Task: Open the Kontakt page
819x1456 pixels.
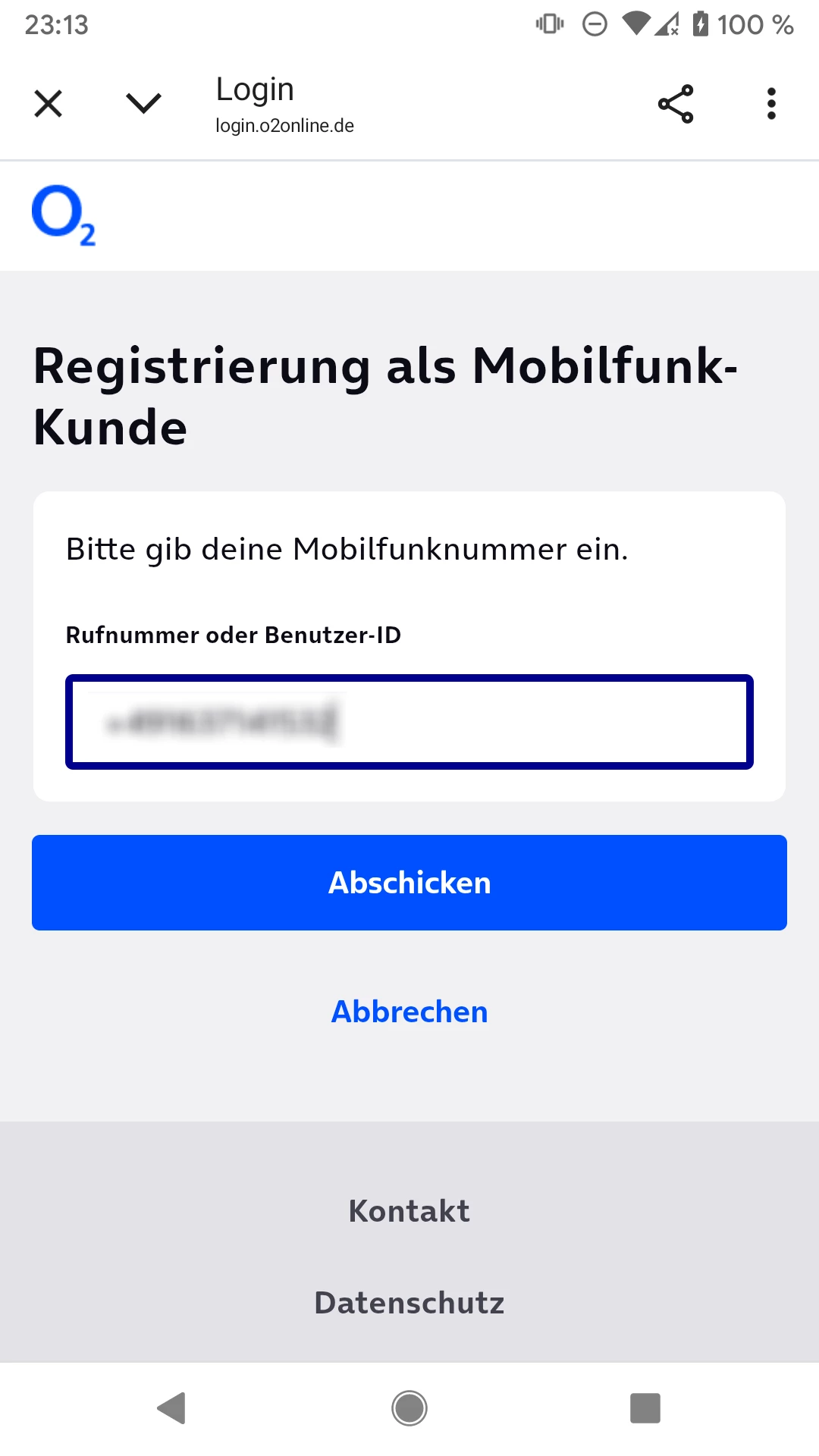Action: pos(409,1211)
